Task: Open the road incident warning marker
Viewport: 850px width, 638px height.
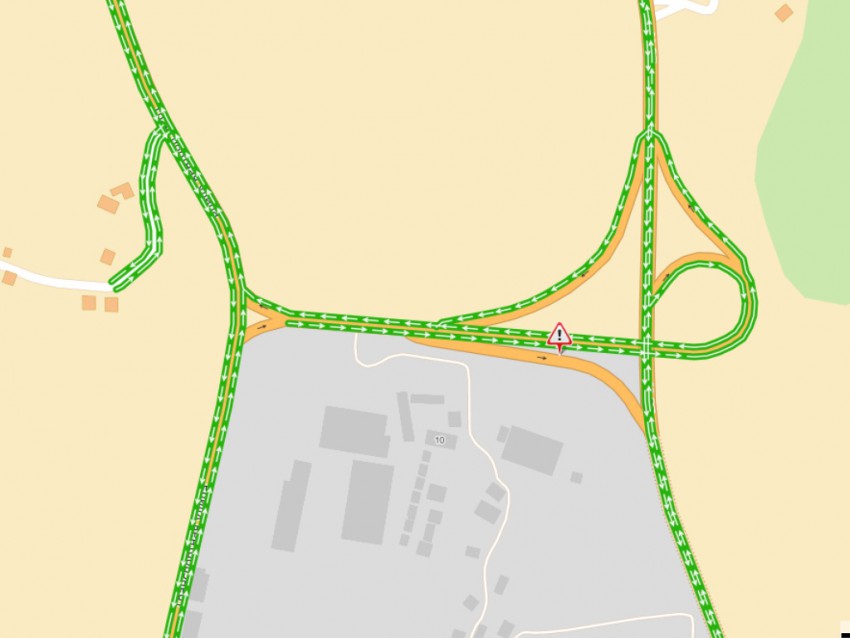Action: pos(559,335)
